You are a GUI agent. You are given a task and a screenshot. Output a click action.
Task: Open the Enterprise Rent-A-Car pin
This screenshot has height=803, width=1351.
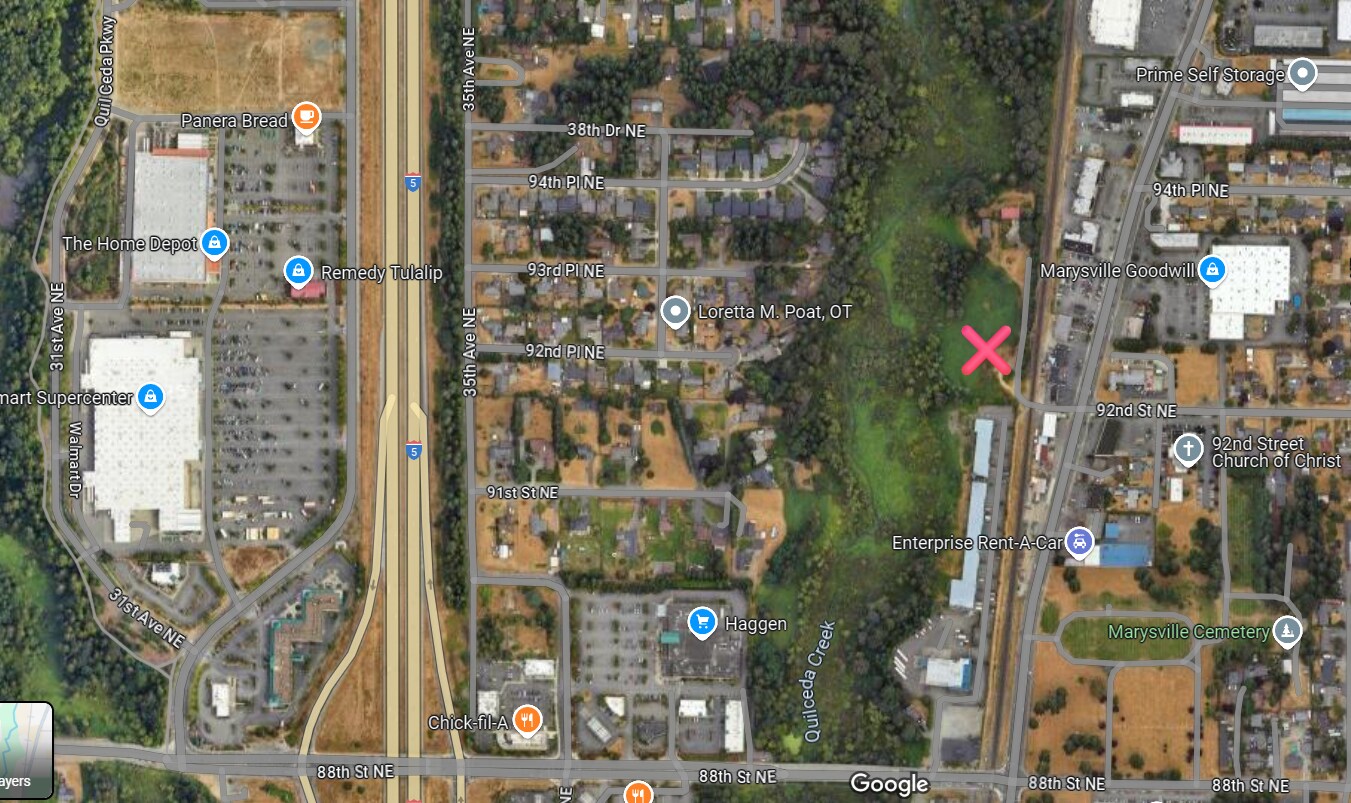pos(1078,542)
